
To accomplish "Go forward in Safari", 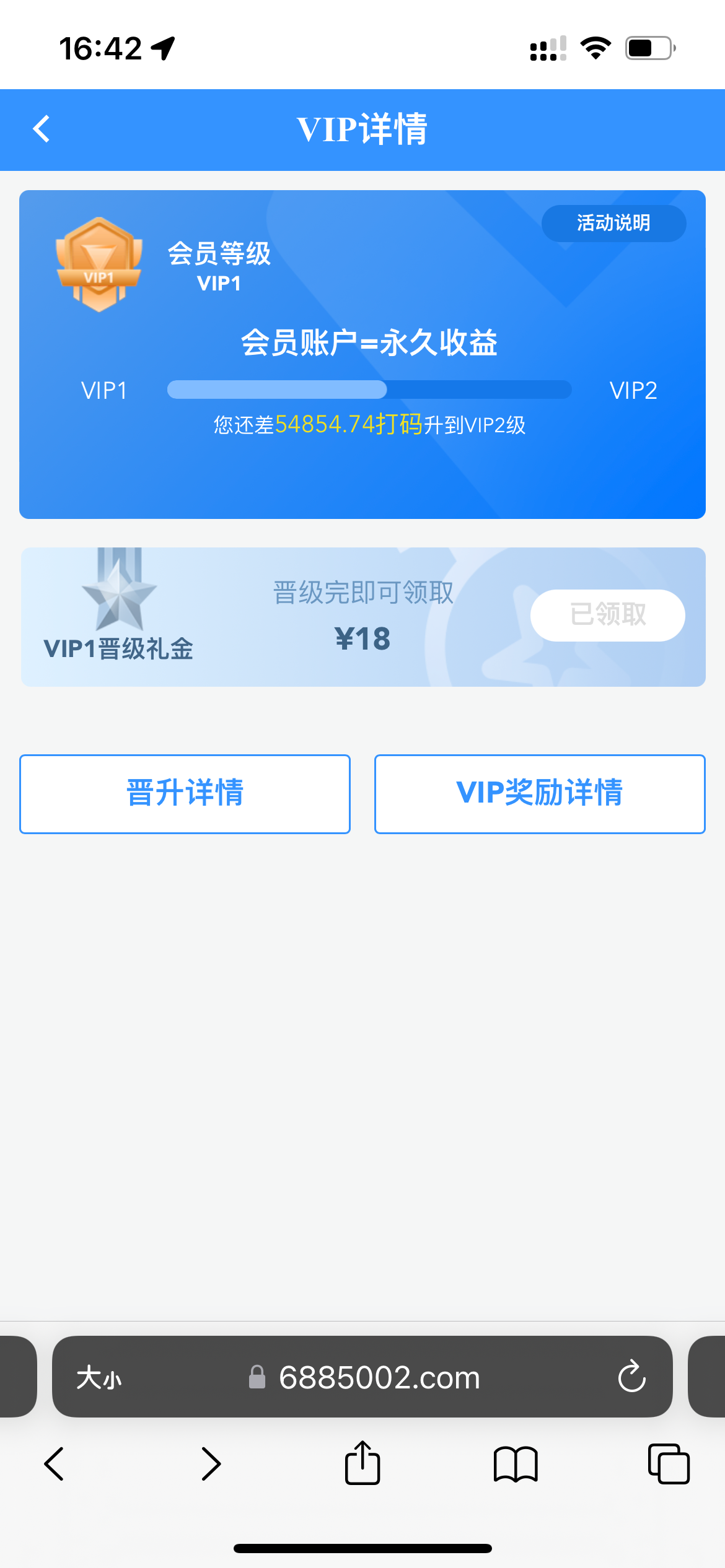I will [211, 1464].
